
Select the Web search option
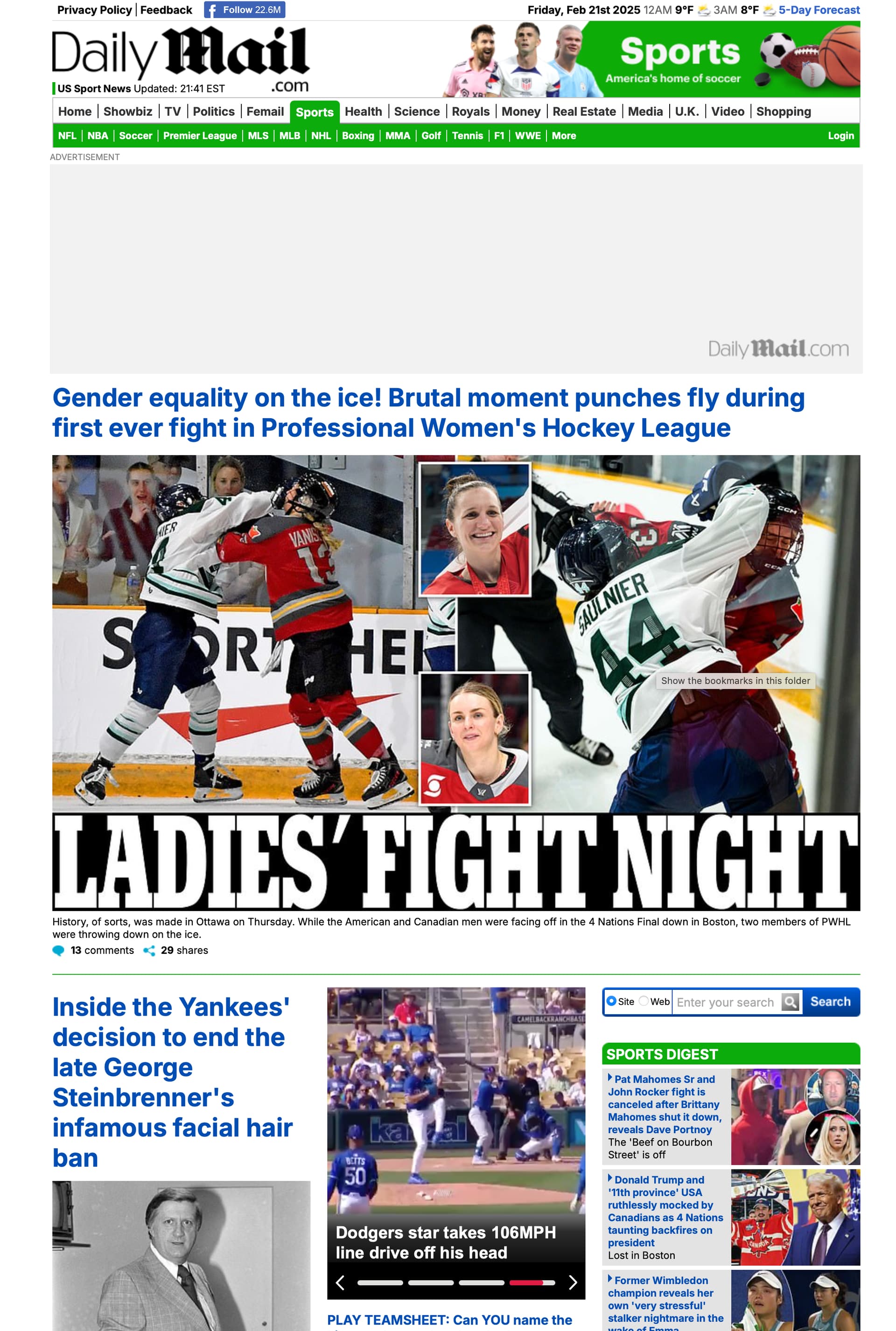click(644, 1001)
